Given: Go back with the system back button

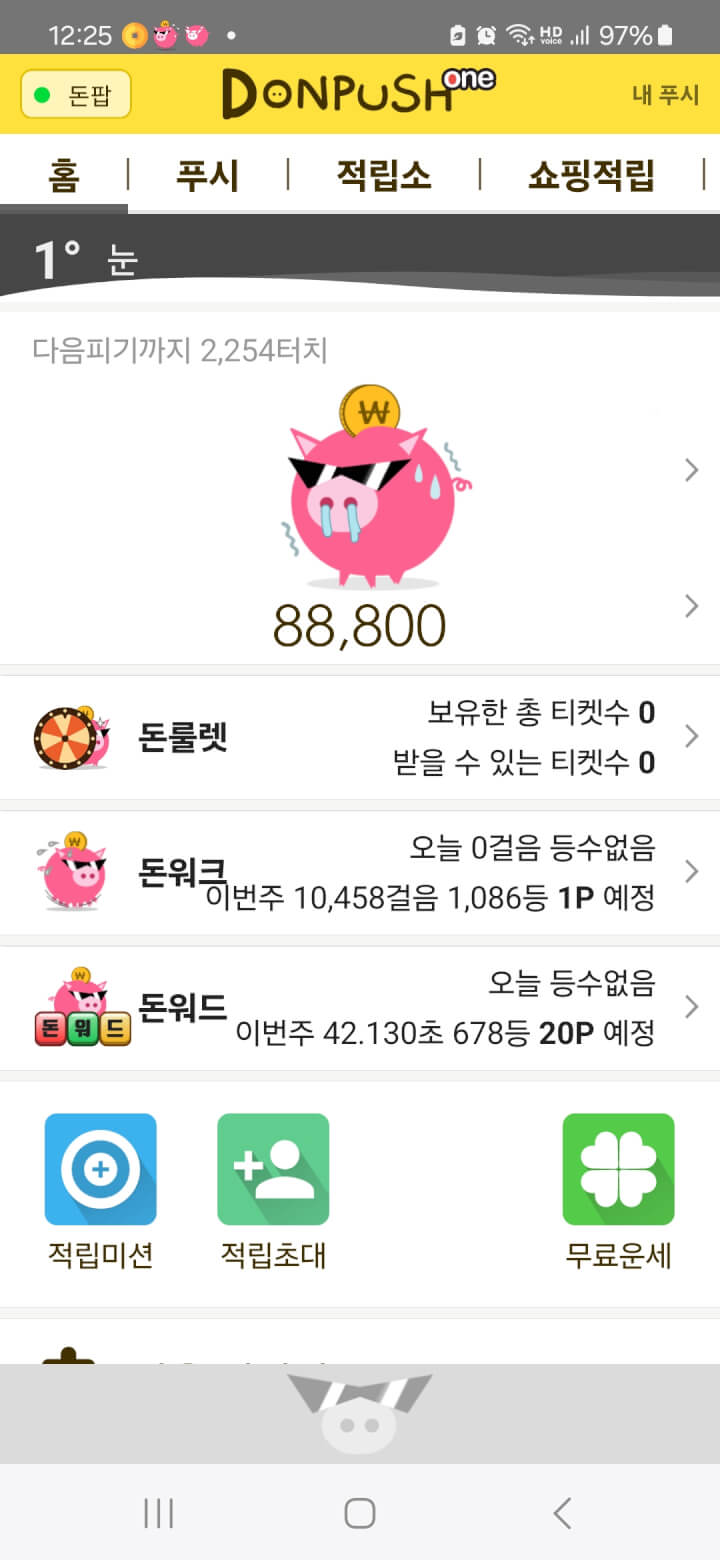Looking at the screenshot, I should [x=562, y=1513].
